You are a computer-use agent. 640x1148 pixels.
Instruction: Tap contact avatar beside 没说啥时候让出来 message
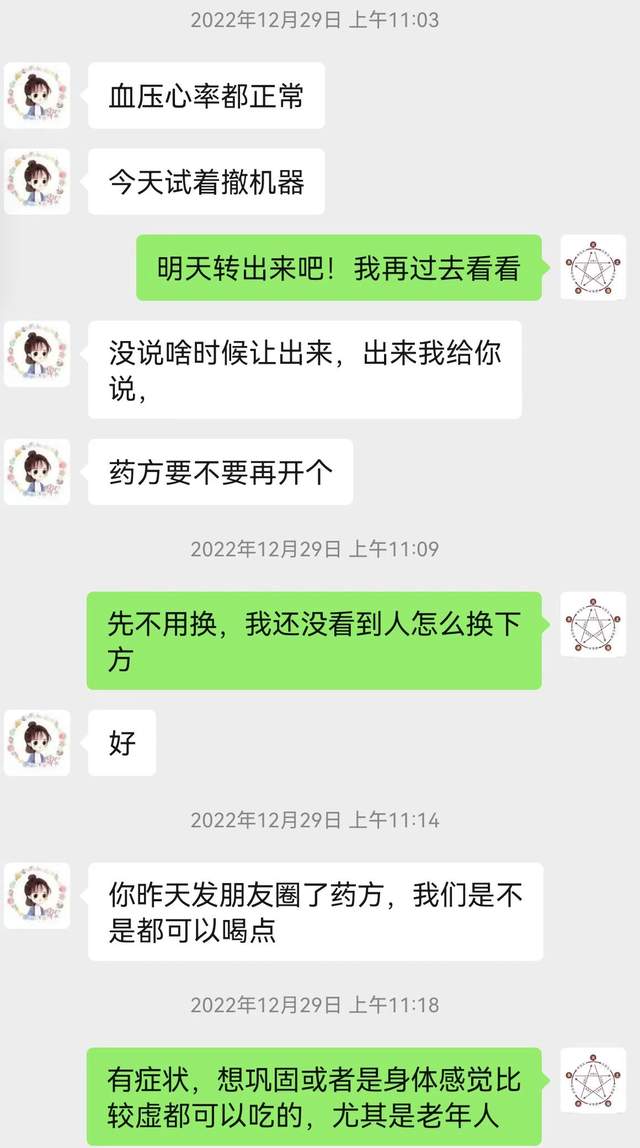(x=37, y=353)
